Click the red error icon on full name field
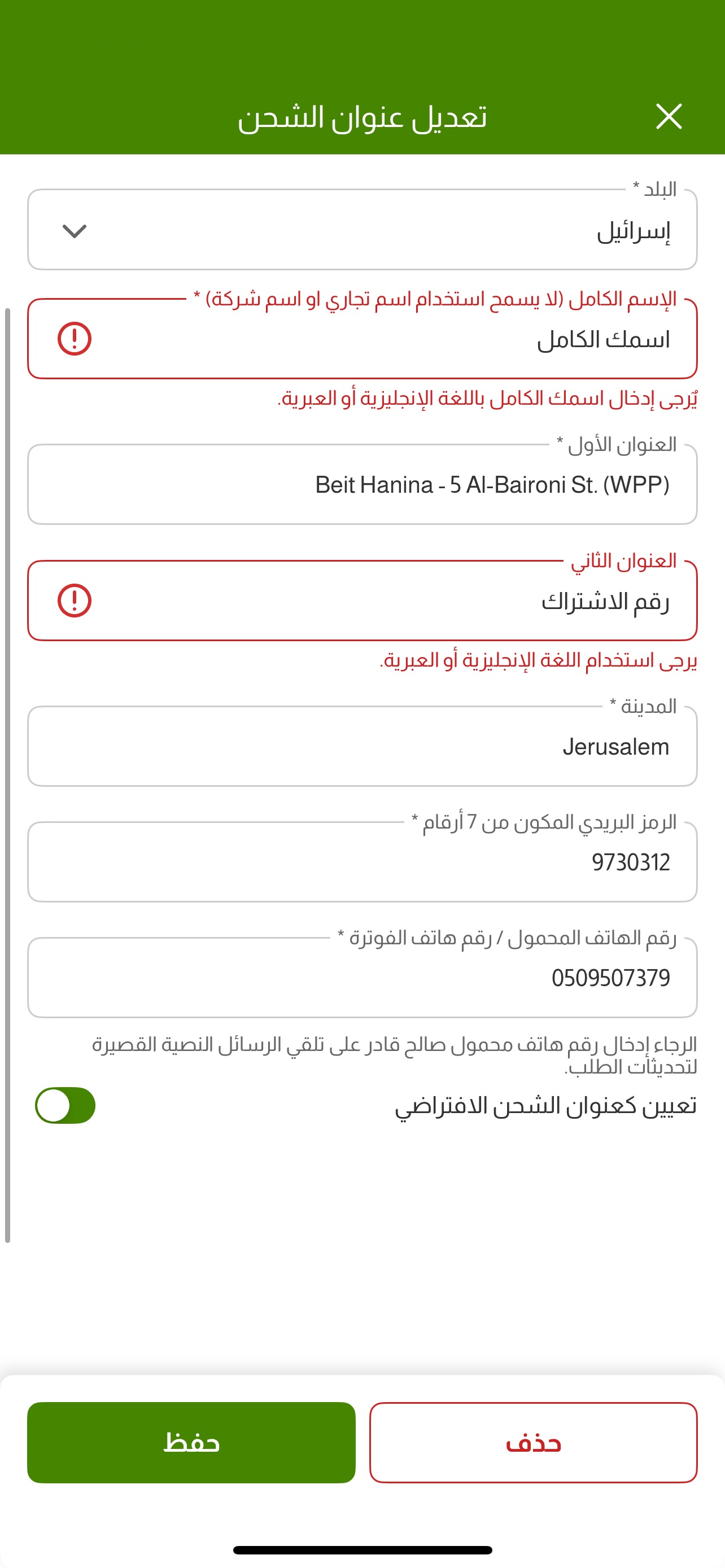This screenshot has width=725, height=1568. pyautogui.click(x=73, y=340)
